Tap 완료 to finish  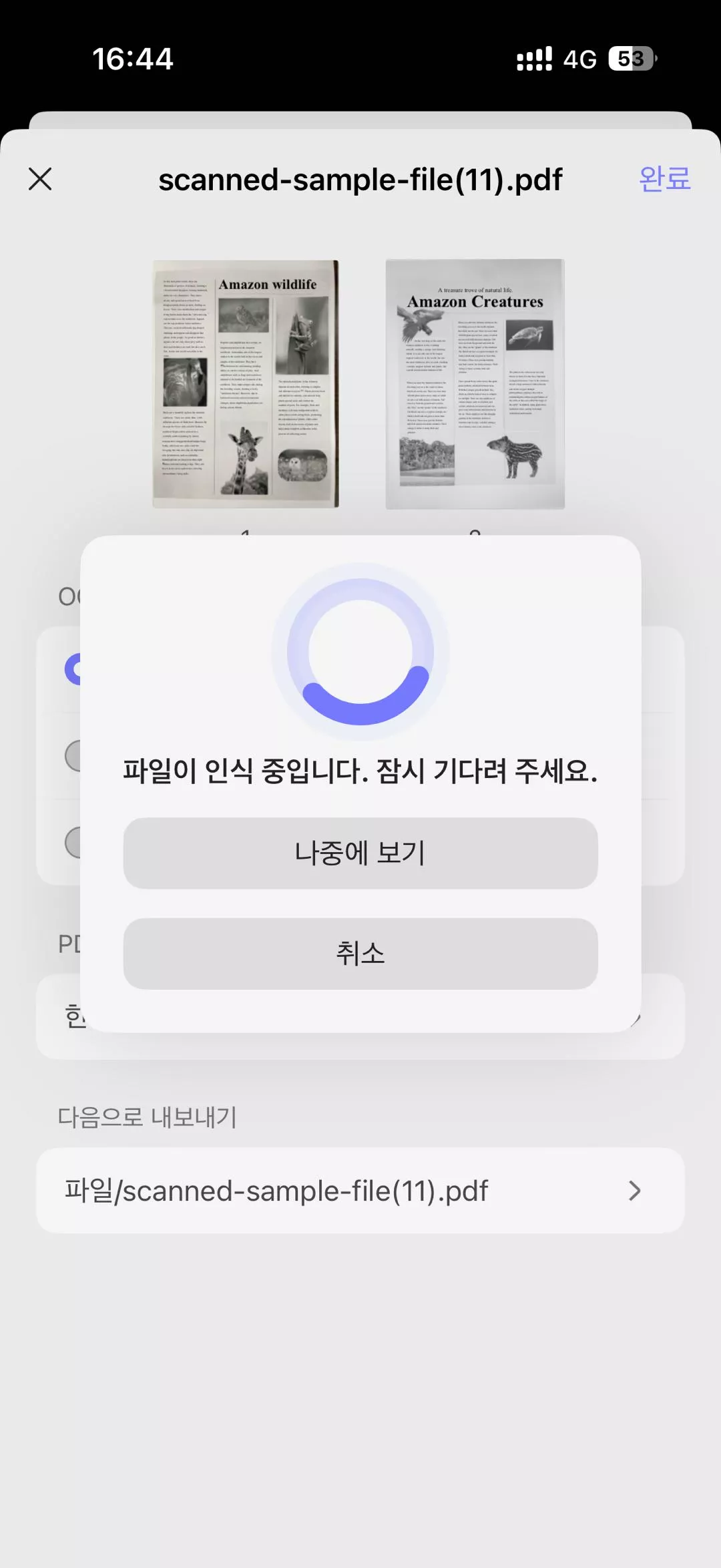point(664,179)
